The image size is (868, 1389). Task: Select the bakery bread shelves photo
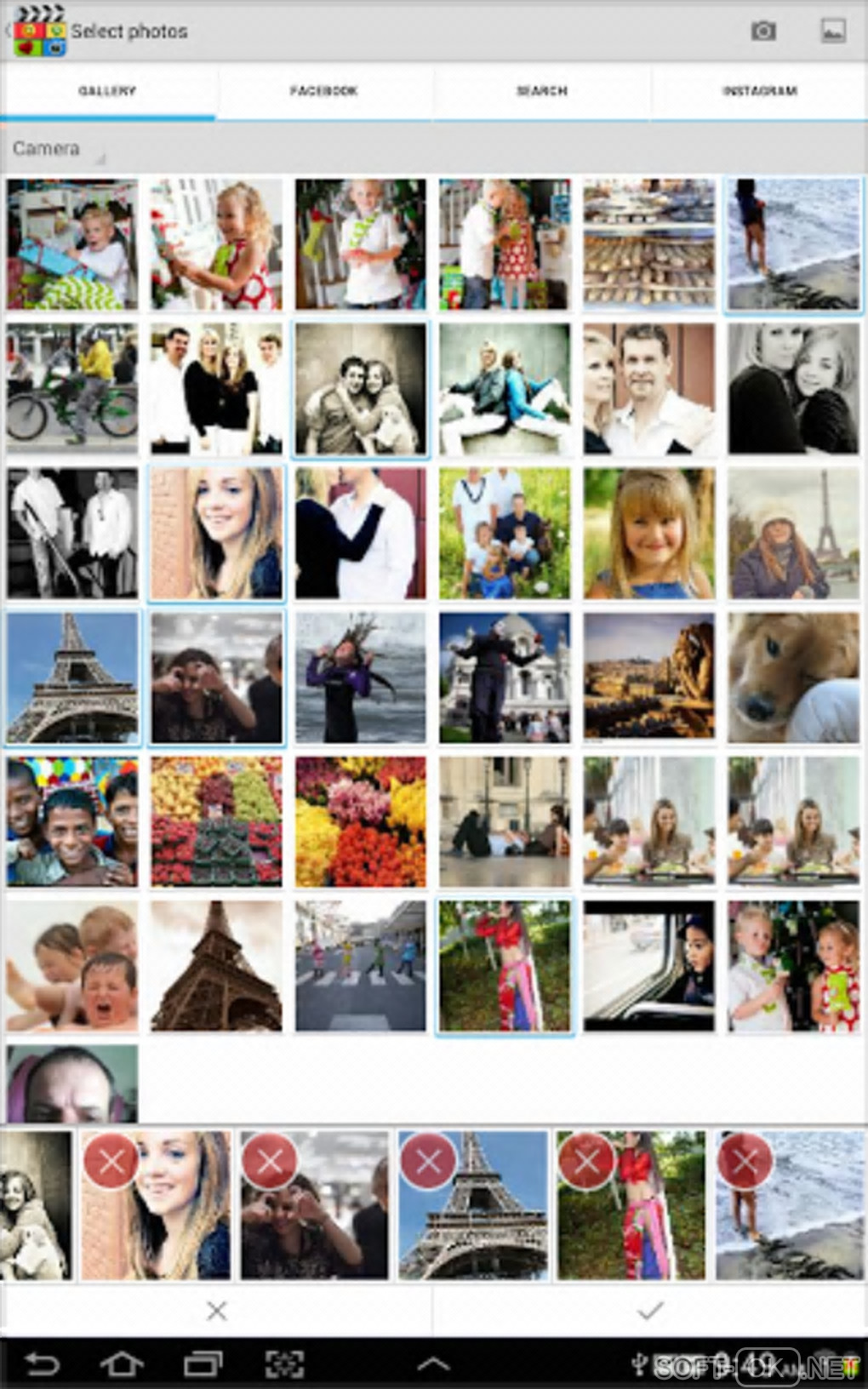click(649, 244)
